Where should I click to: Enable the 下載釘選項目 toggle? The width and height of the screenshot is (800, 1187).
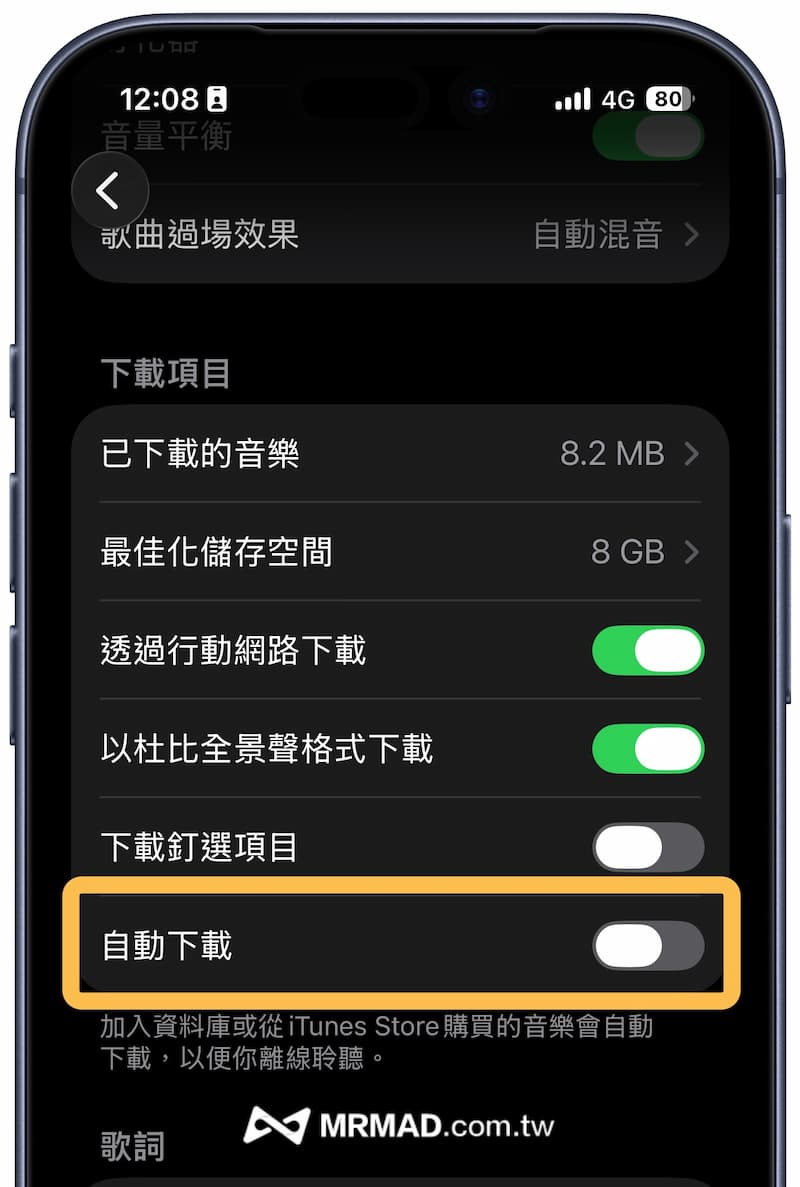(647, 847)
